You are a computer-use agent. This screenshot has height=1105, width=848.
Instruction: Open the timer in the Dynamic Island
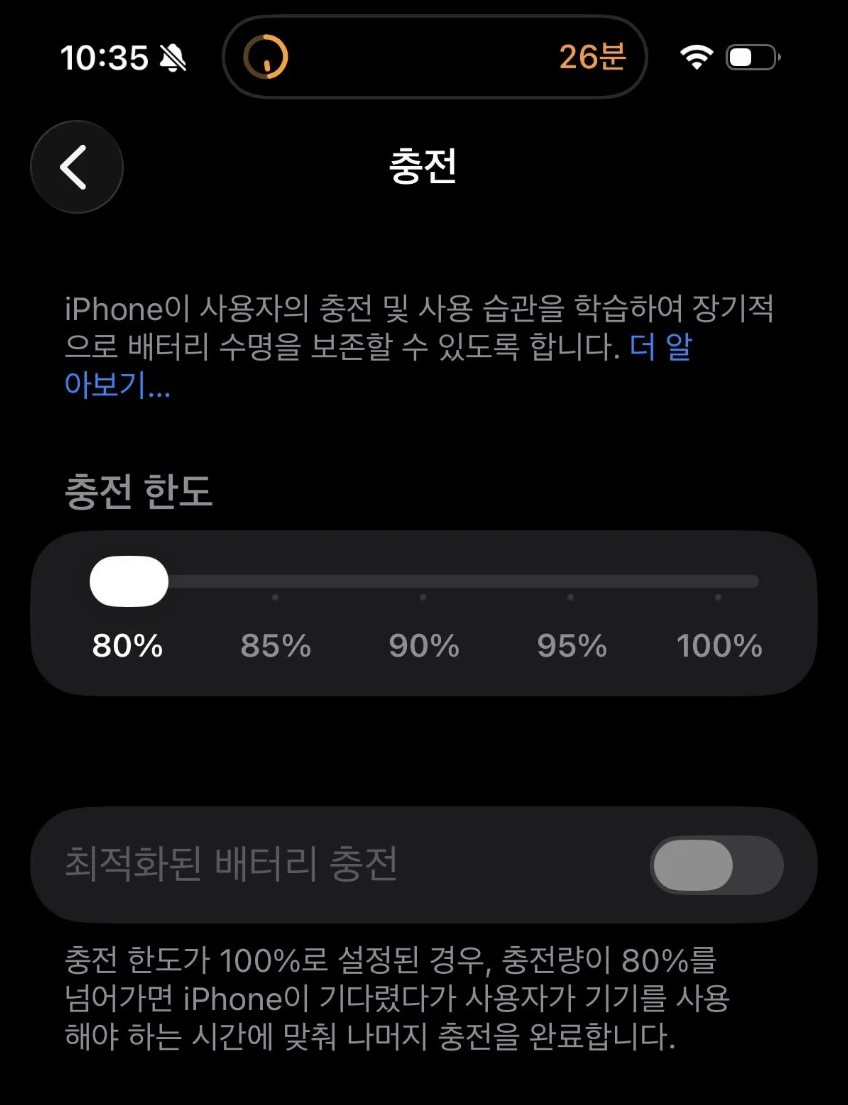[x=434, y=57]
